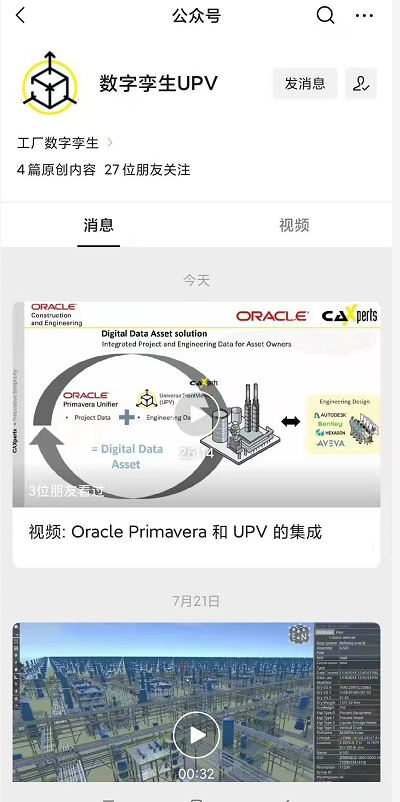The width and height of the screenshot is (400, 802).
Task: Switch to the 视频 tab
Action: (x=294, y=225)
